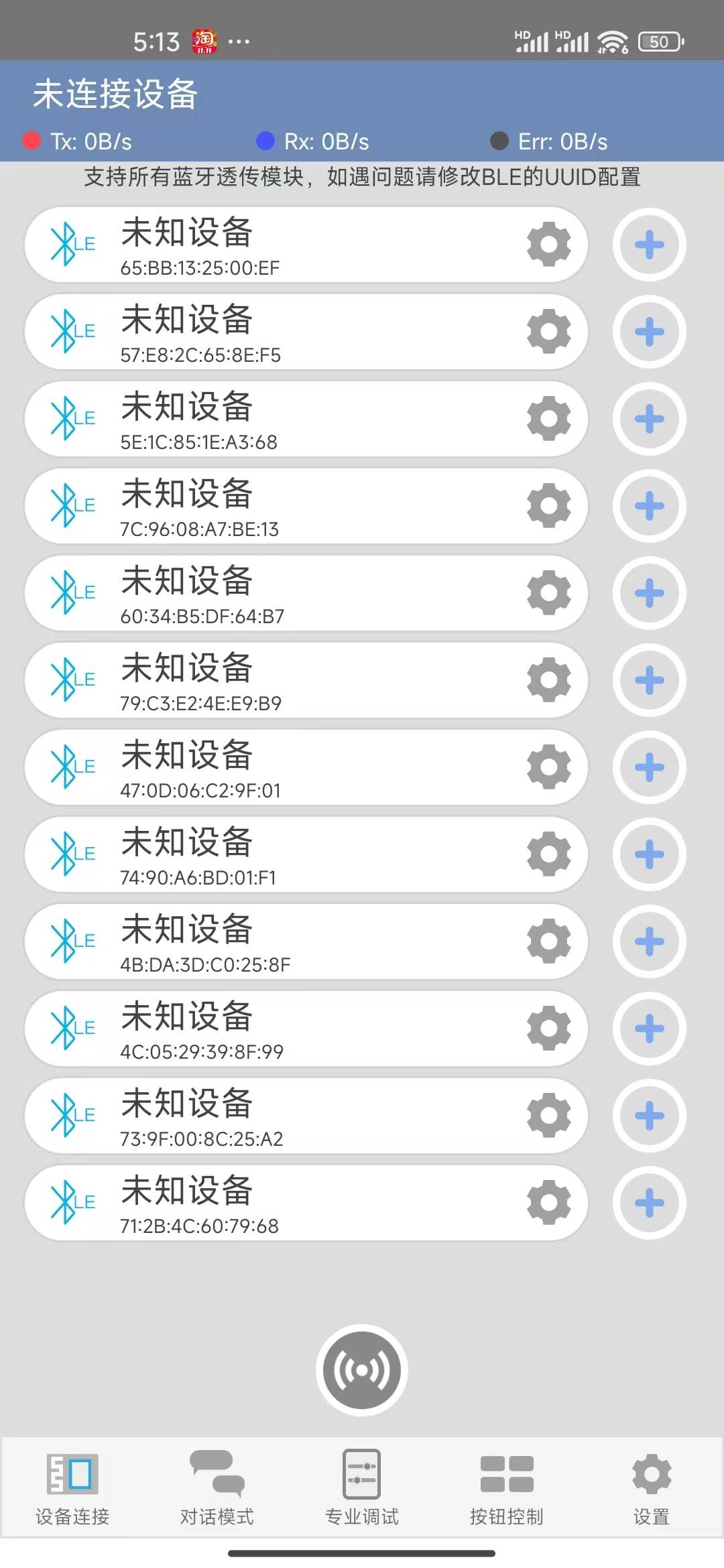Tap plus button for 74:90:A6:BD:01:F1
The image size is (724, 1568).
(649, 854)
